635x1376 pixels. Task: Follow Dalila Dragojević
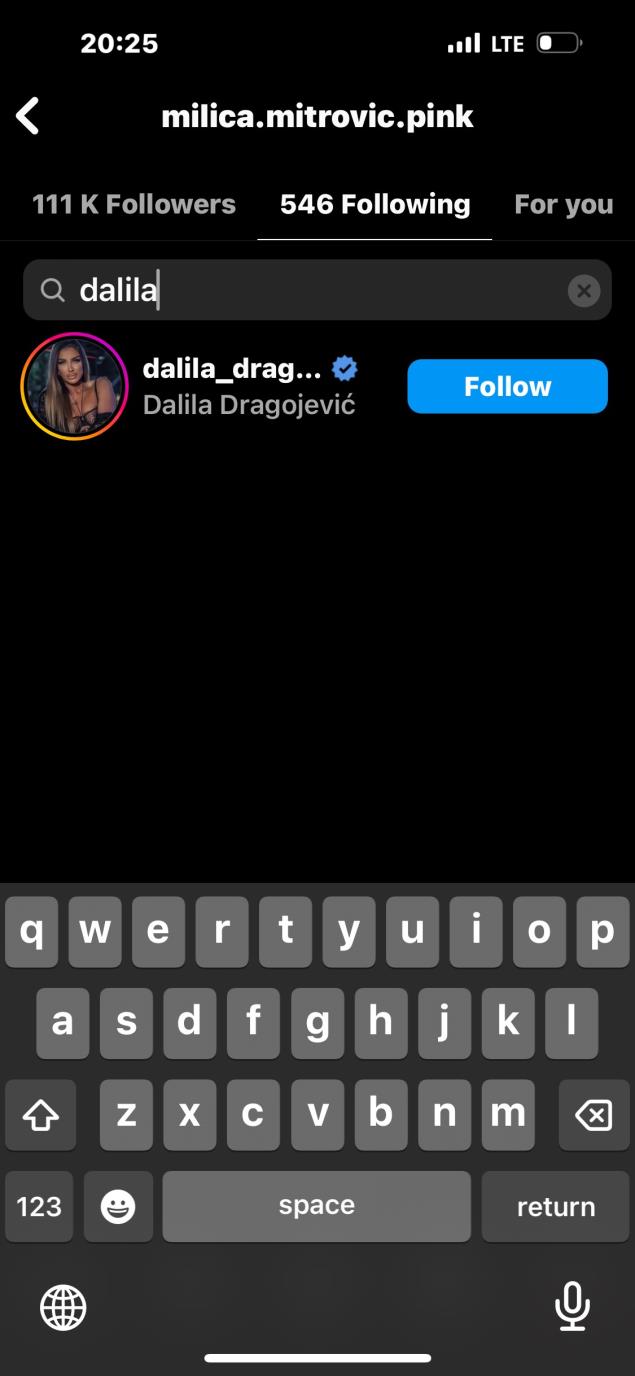point(507,387)
